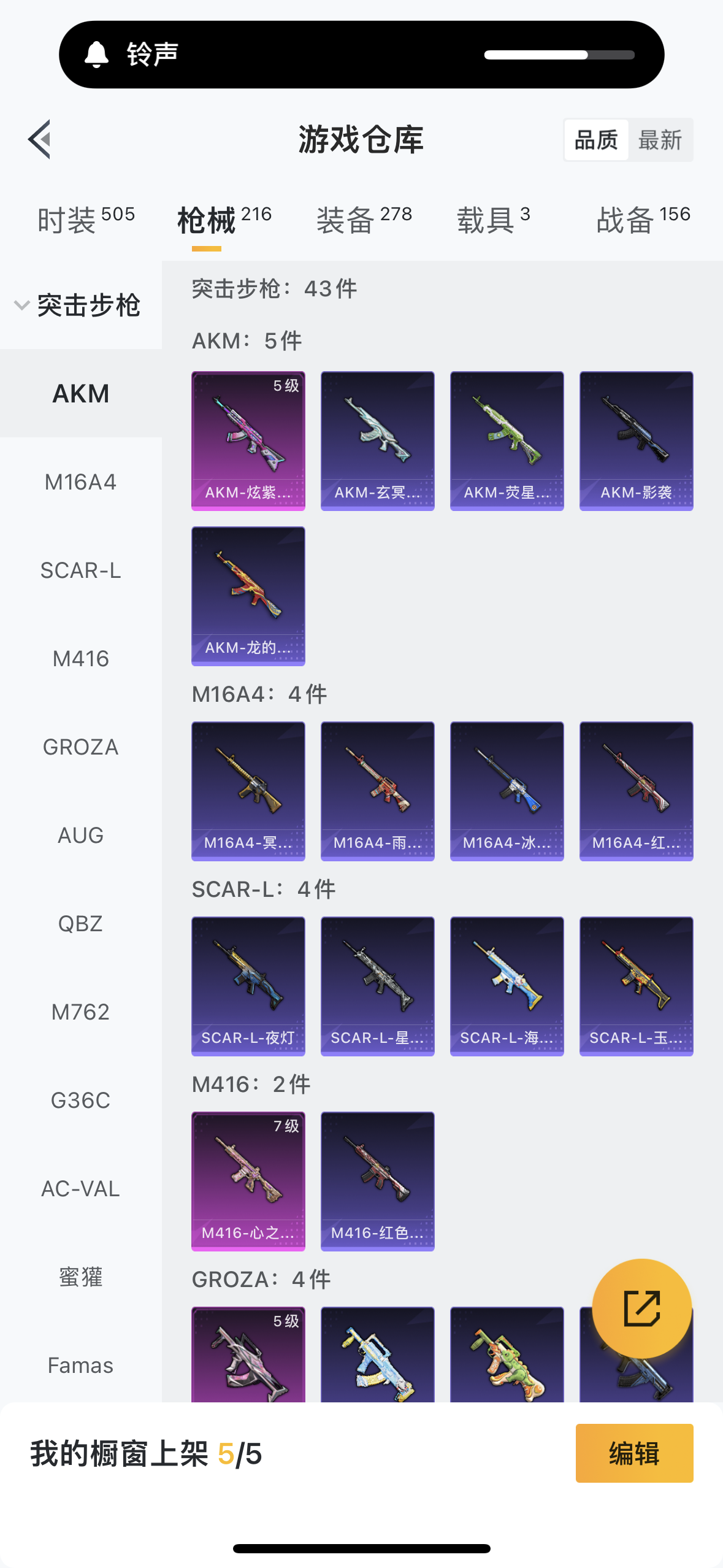Viewport: 723px width, 1568px height.
Task: Edit my showcase with 编辑
Action: [634, 1453]
